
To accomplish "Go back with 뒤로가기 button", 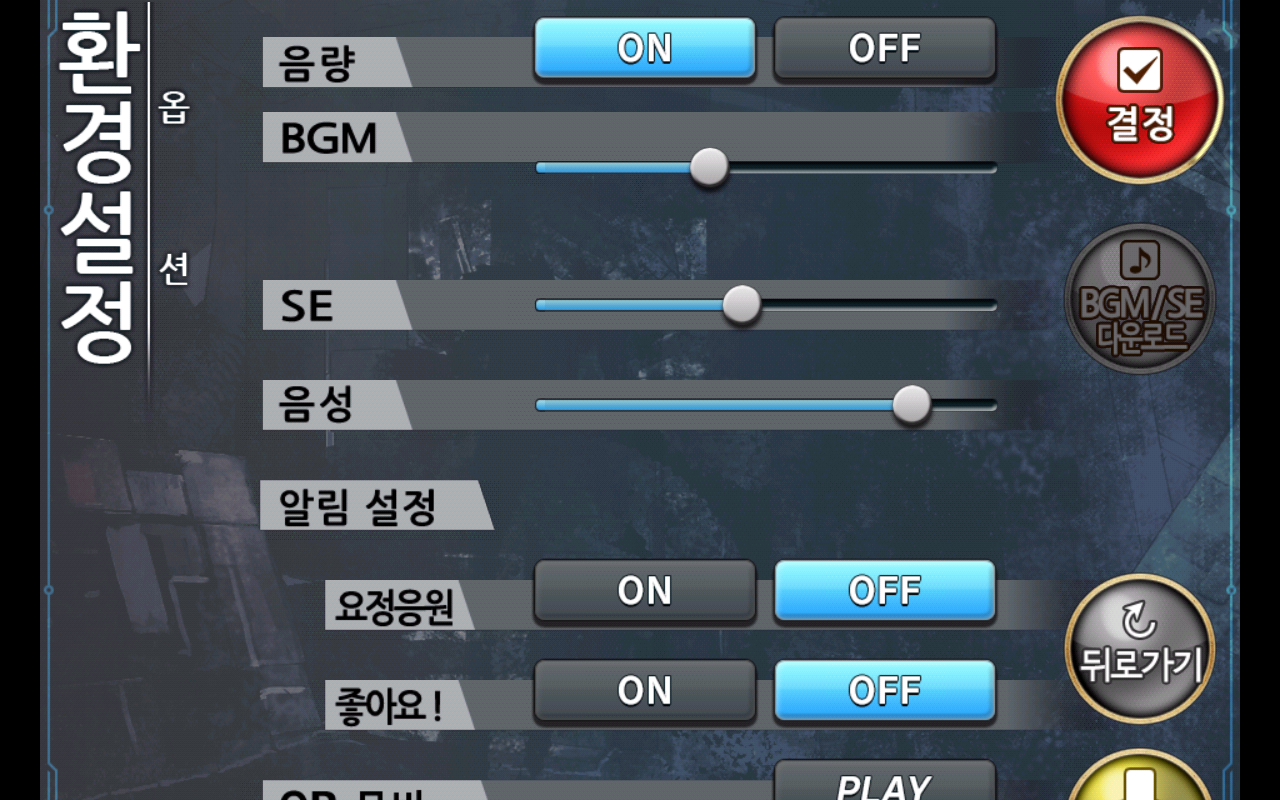I will [1140, 648].
